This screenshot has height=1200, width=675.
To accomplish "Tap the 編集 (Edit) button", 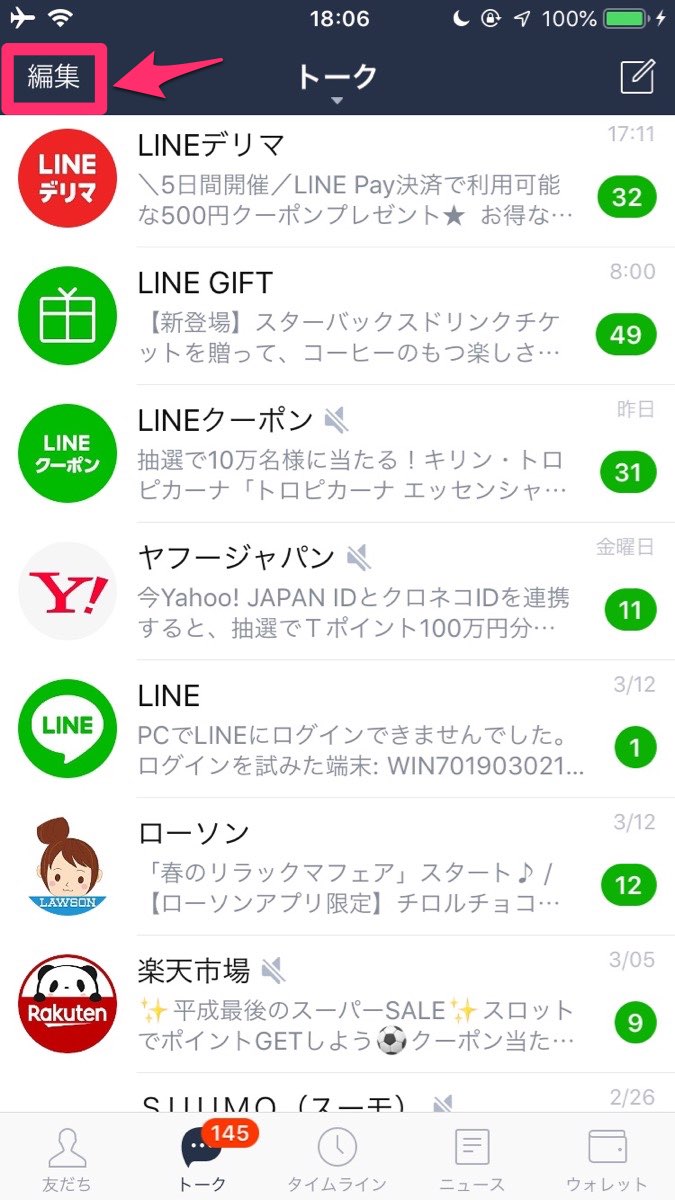I will click(54, 77).
